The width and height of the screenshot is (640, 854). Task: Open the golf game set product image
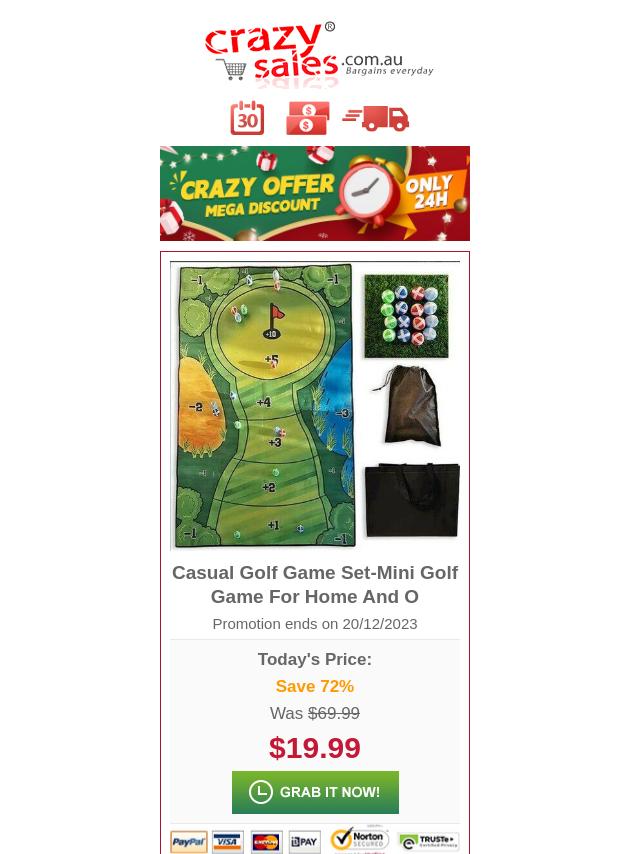(315, 405)
